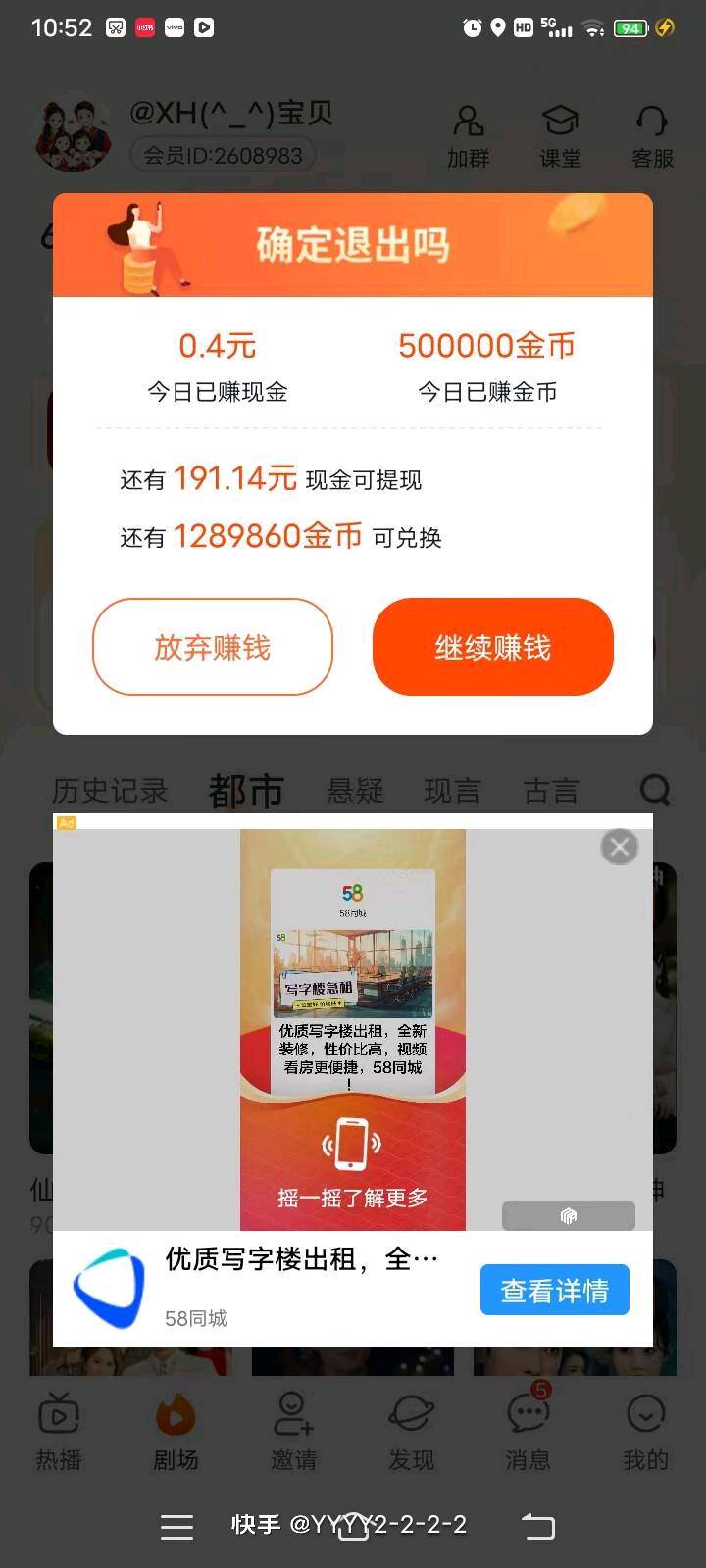The height and width of the screenshot is (1568, 706).
Task: Open the 我的 profile tab
Action: [x=645, y=1431]
